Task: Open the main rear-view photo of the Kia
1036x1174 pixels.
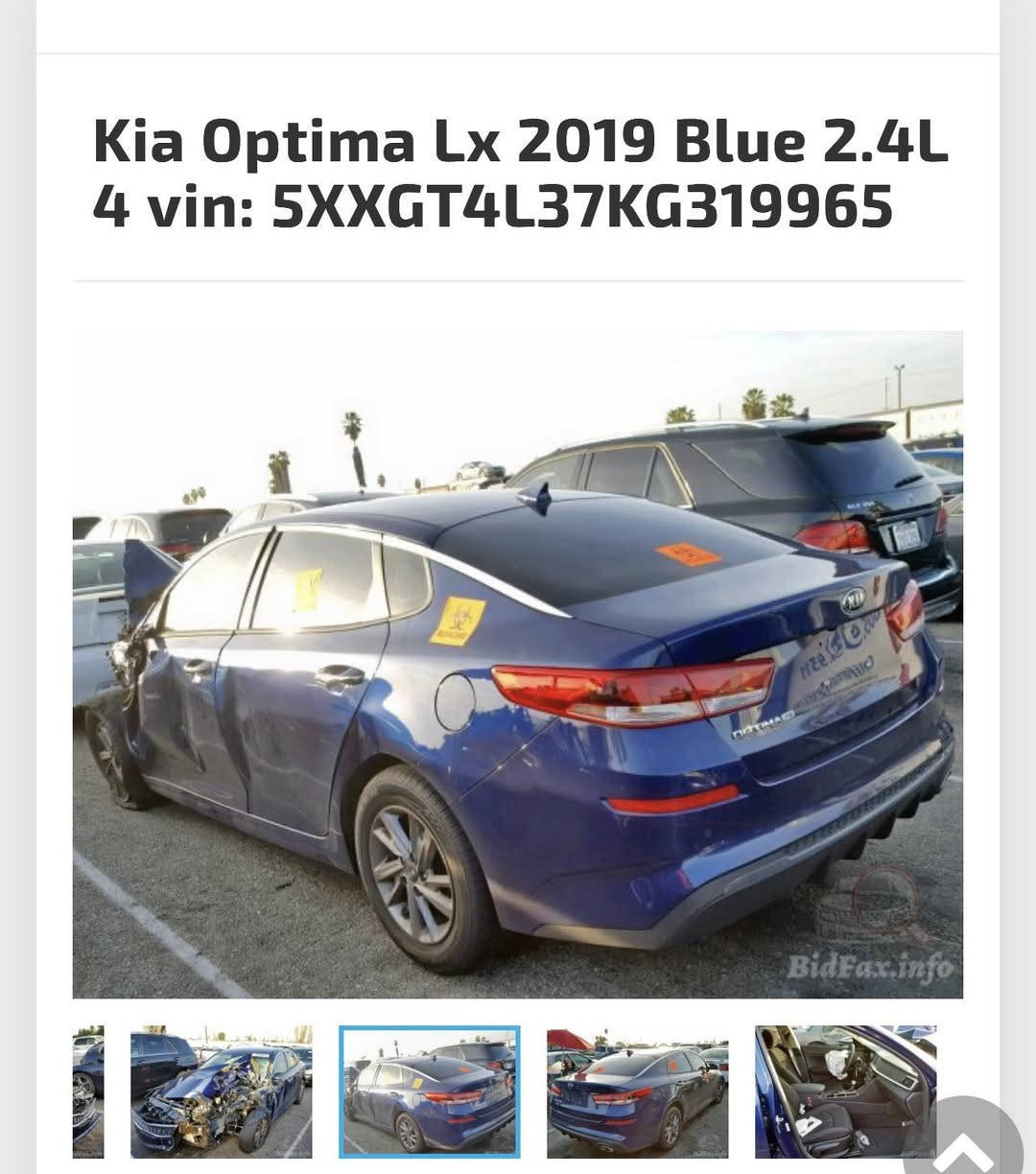Action: coord(518,664)
